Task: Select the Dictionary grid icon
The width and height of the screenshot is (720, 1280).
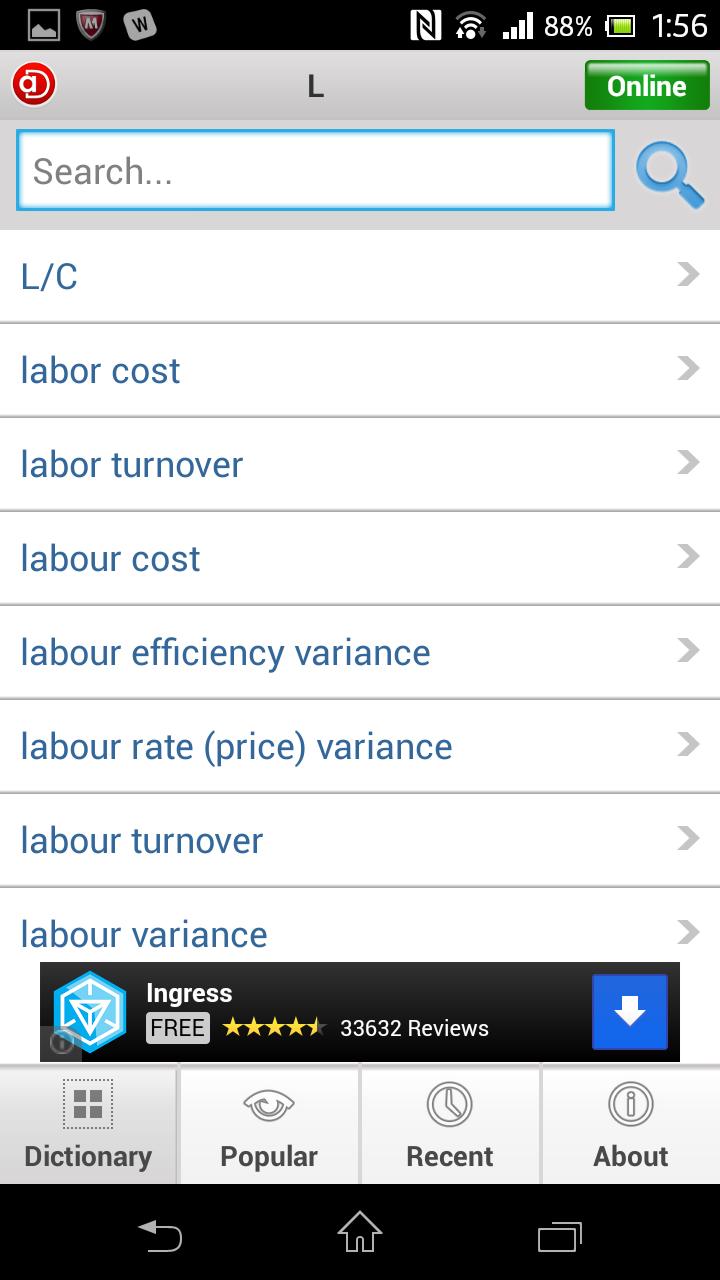Action: tap(88, 1103)
